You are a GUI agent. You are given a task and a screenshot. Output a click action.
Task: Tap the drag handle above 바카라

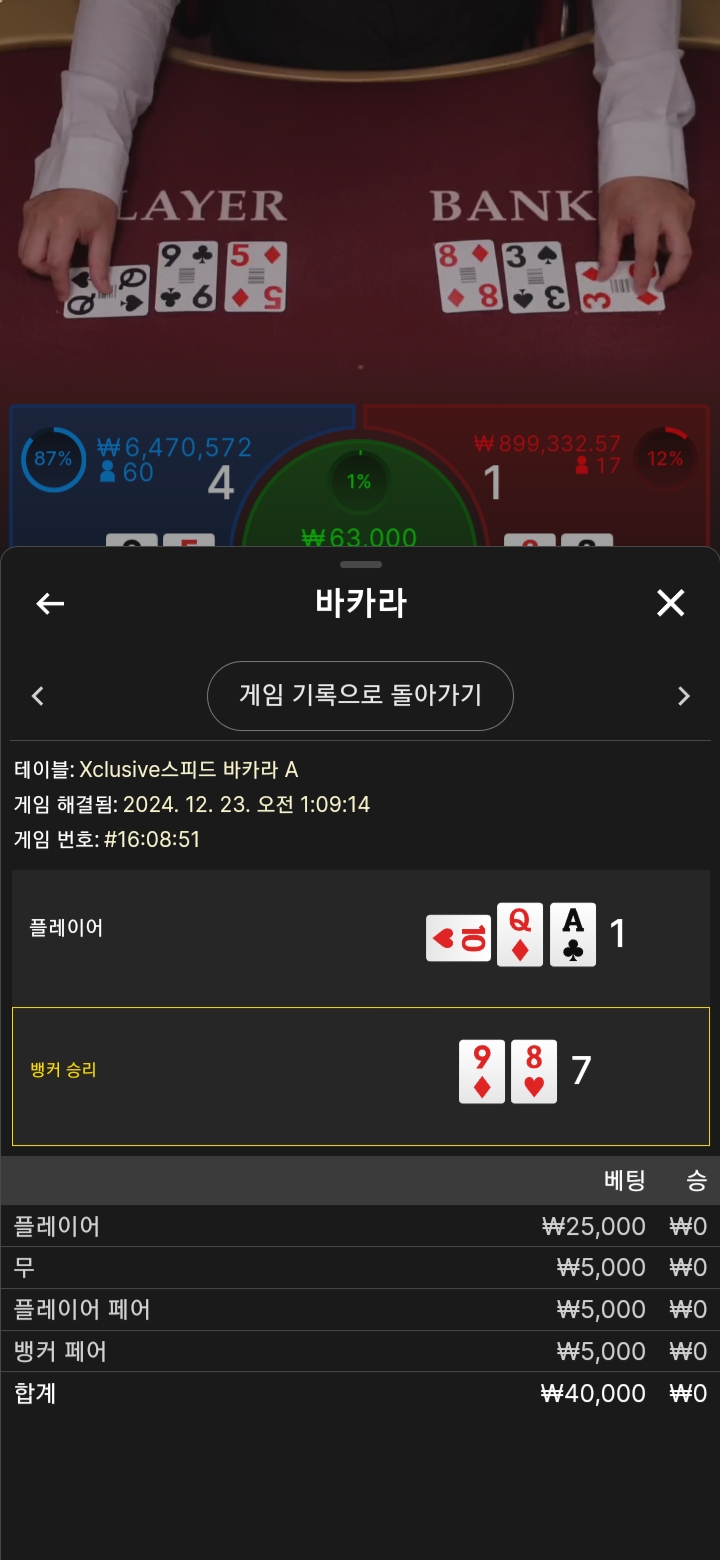coord(360,565)
